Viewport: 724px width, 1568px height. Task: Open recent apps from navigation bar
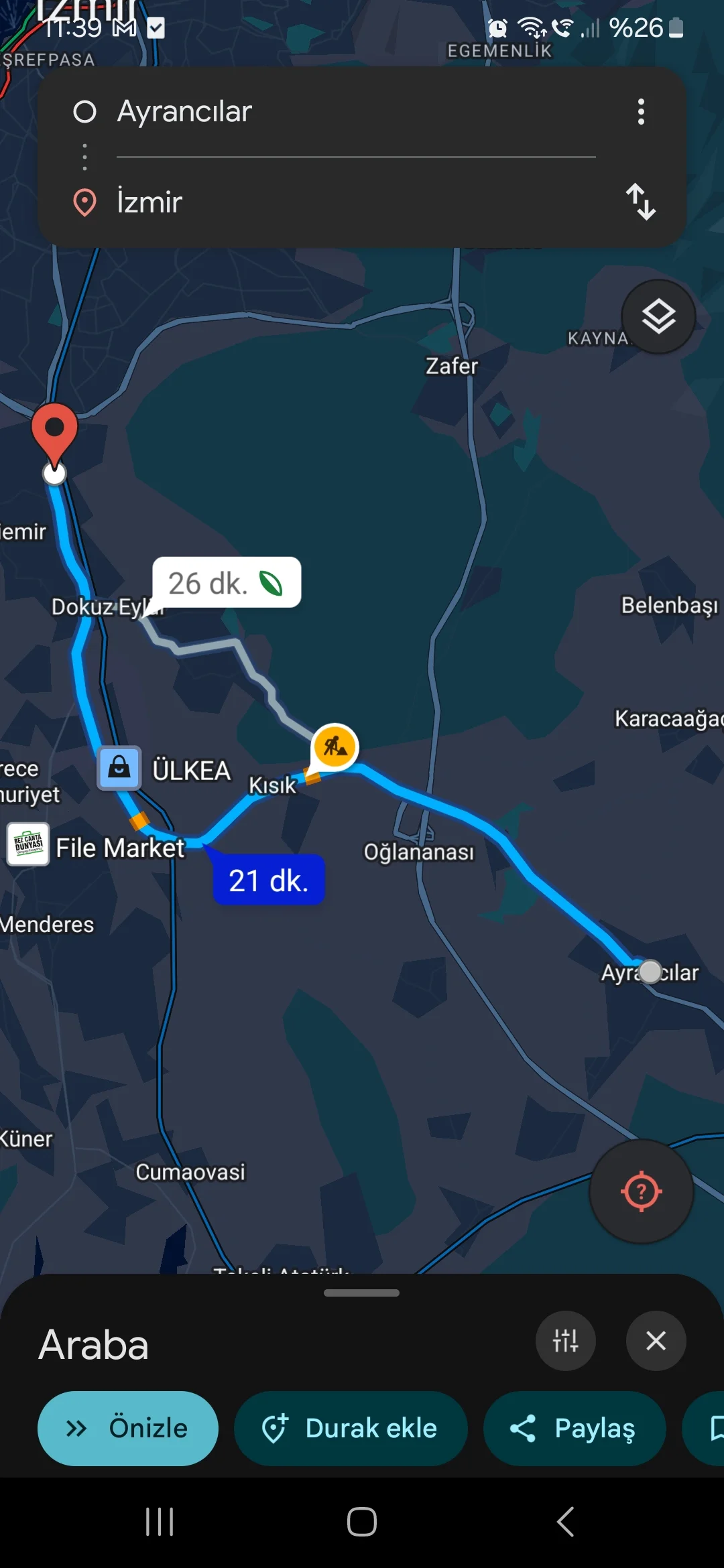tap(160, 1521)
